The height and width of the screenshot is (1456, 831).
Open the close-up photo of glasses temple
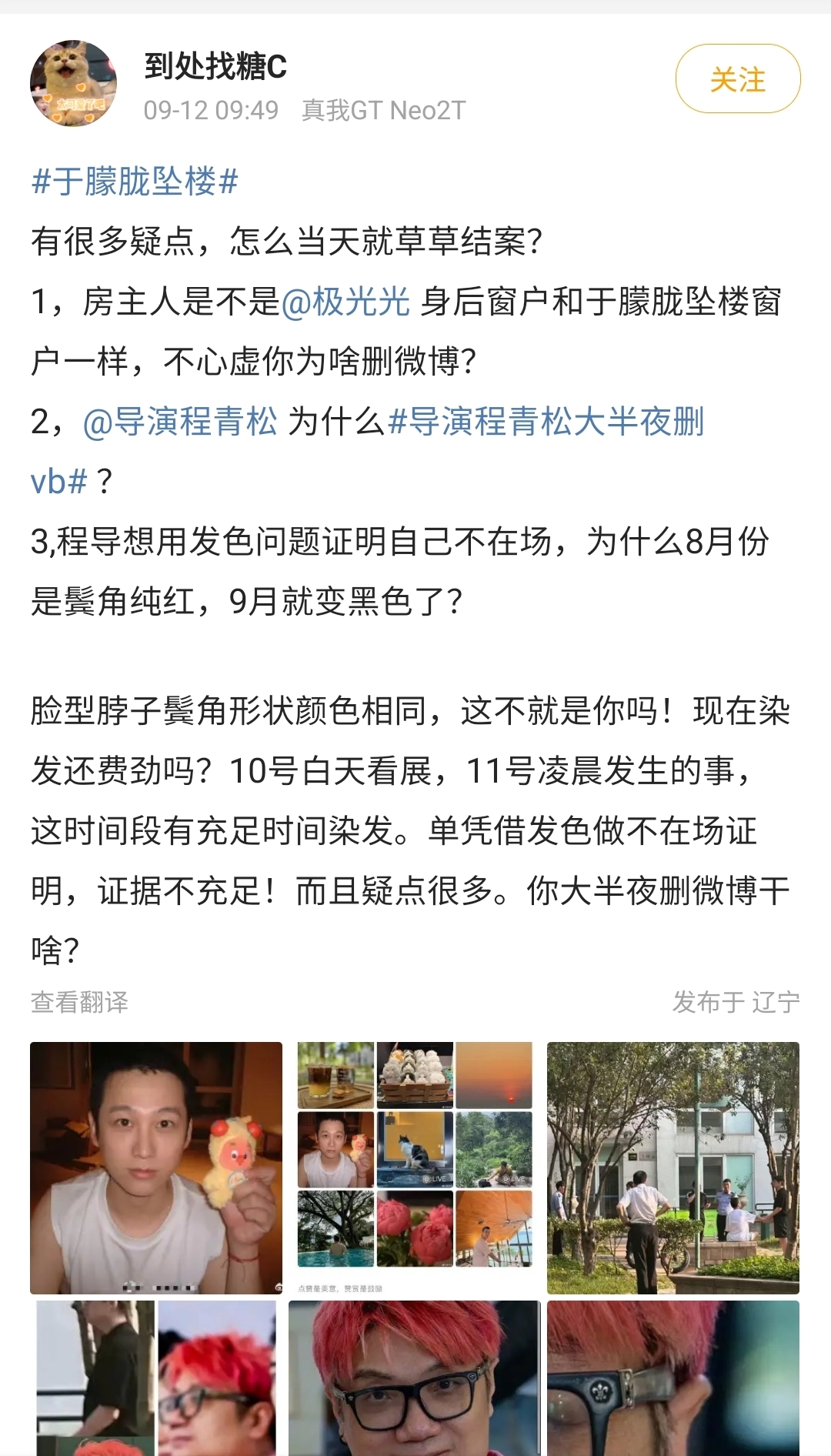673,1378
